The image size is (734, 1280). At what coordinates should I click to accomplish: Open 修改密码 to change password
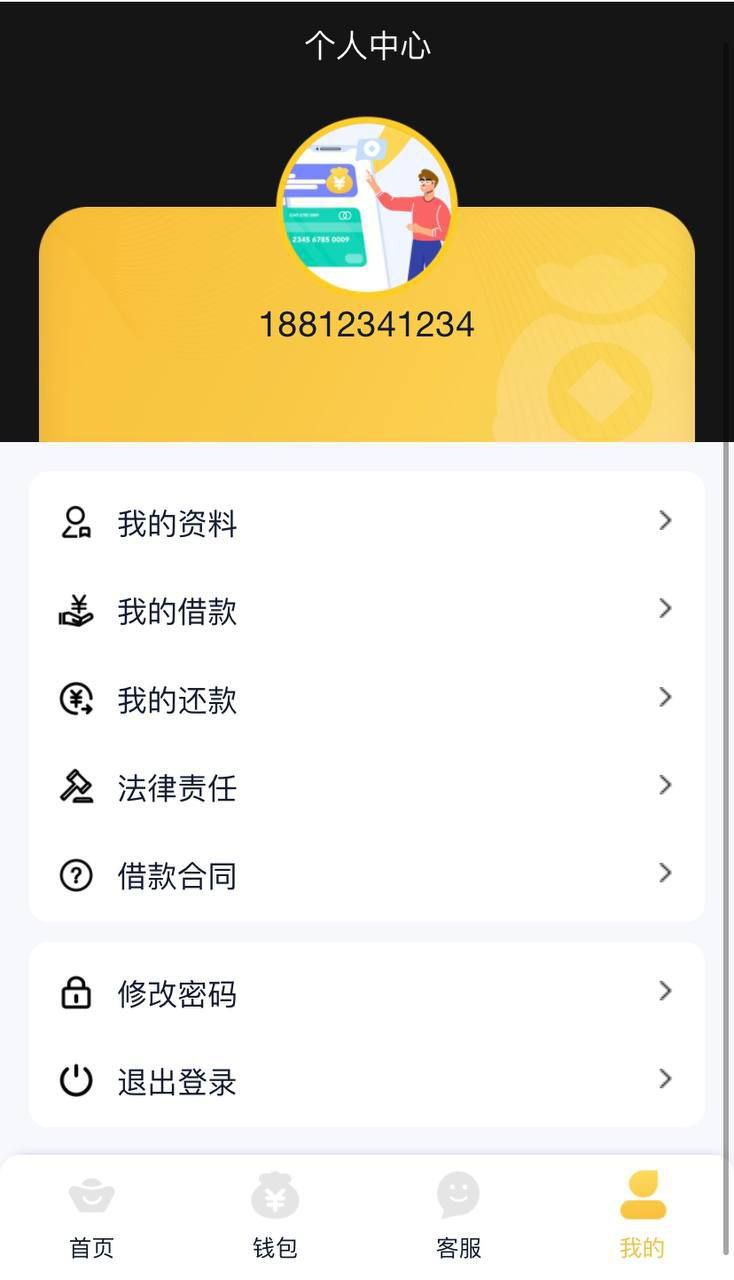pos(366,993)
